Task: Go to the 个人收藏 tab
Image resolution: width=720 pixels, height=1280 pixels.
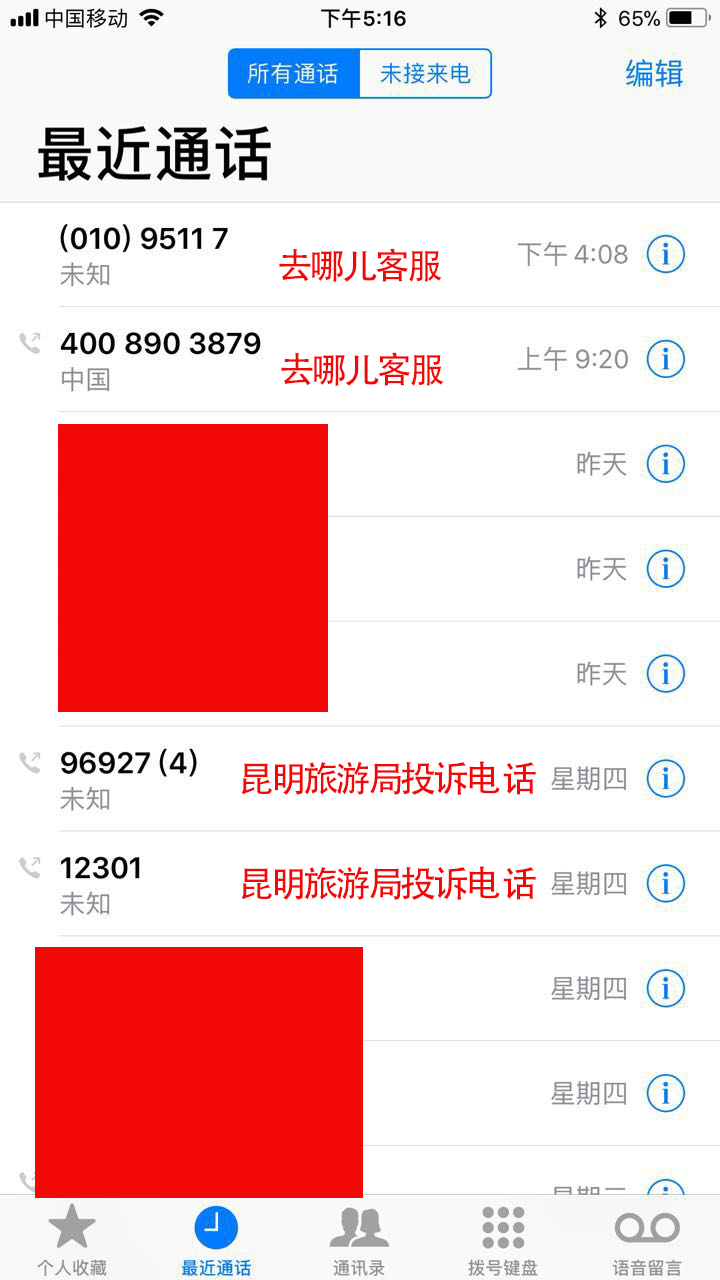Action: click(x=72, y=1240)
